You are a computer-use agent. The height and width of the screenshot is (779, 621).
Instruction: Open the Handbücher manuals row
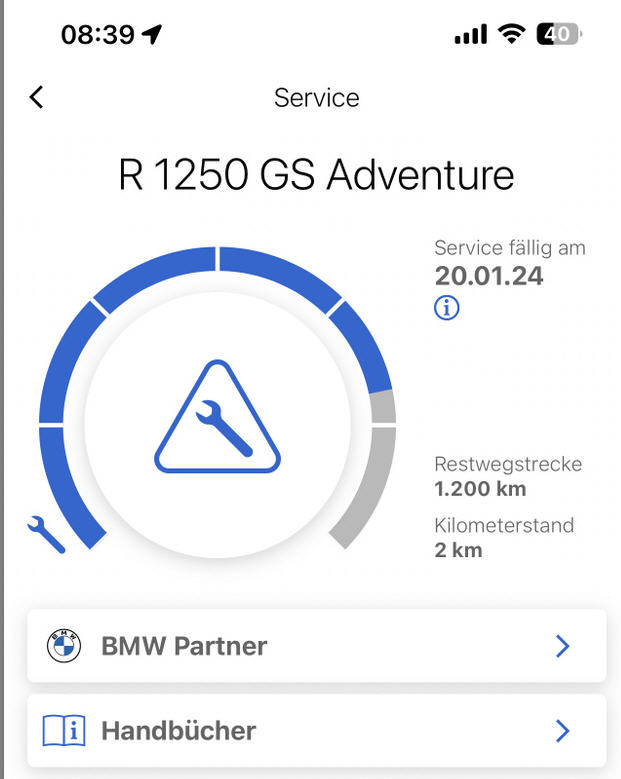[316, 731]
